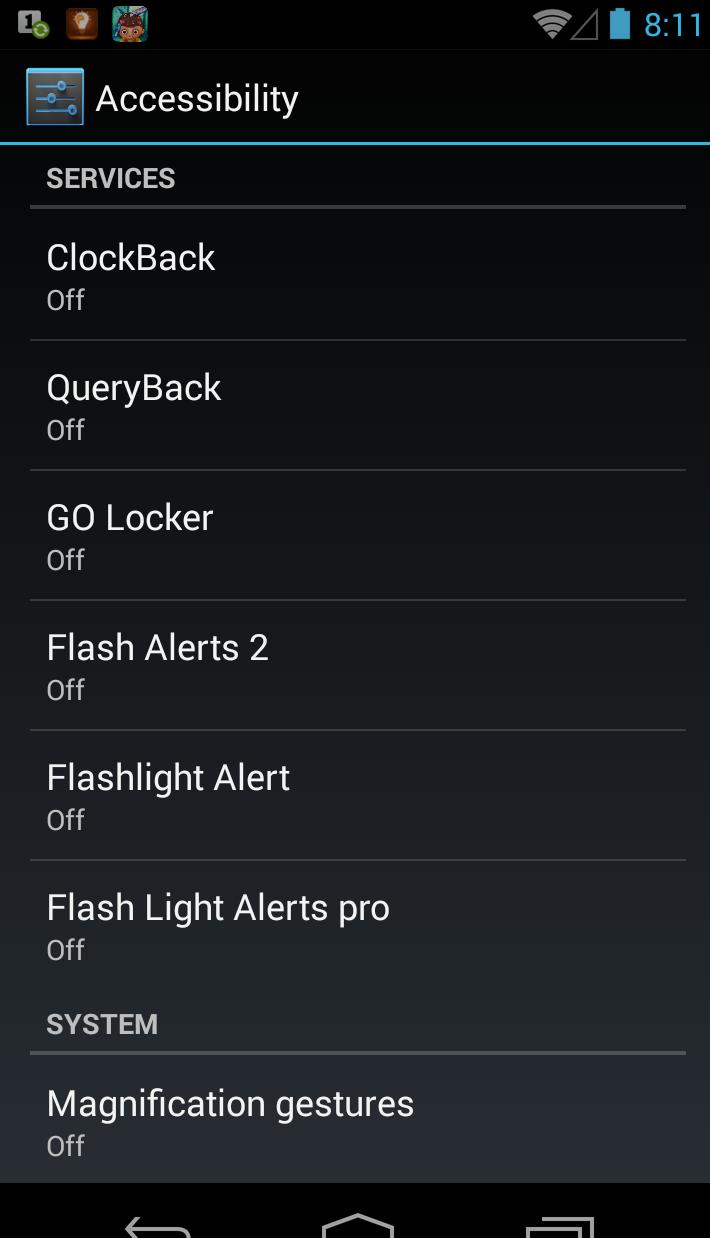Image resolution: width=710 pixels, height=1238 pixels.
Task: Tap the Accessibility settings icon to go back
Action: (55, 97)
